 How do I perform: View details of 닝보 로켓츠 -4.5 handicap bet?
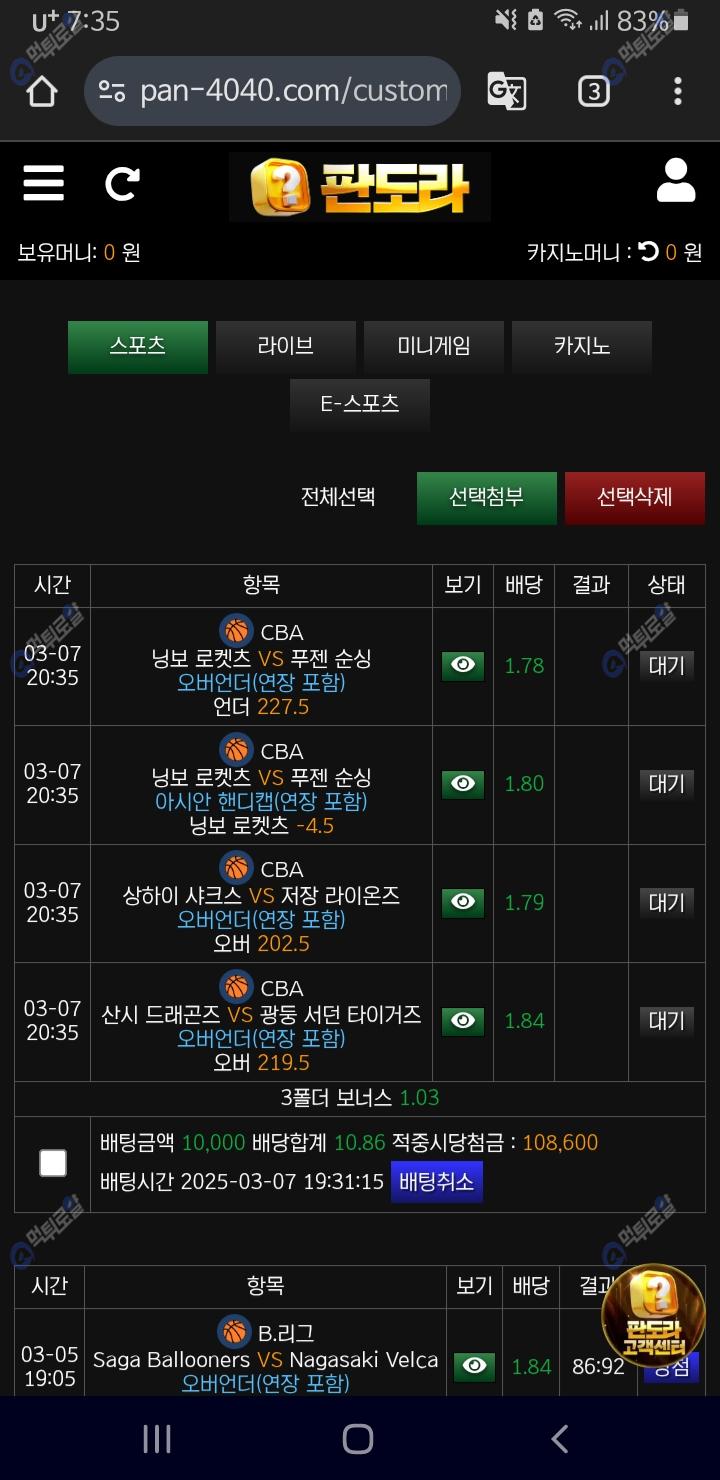coord(463,784)
